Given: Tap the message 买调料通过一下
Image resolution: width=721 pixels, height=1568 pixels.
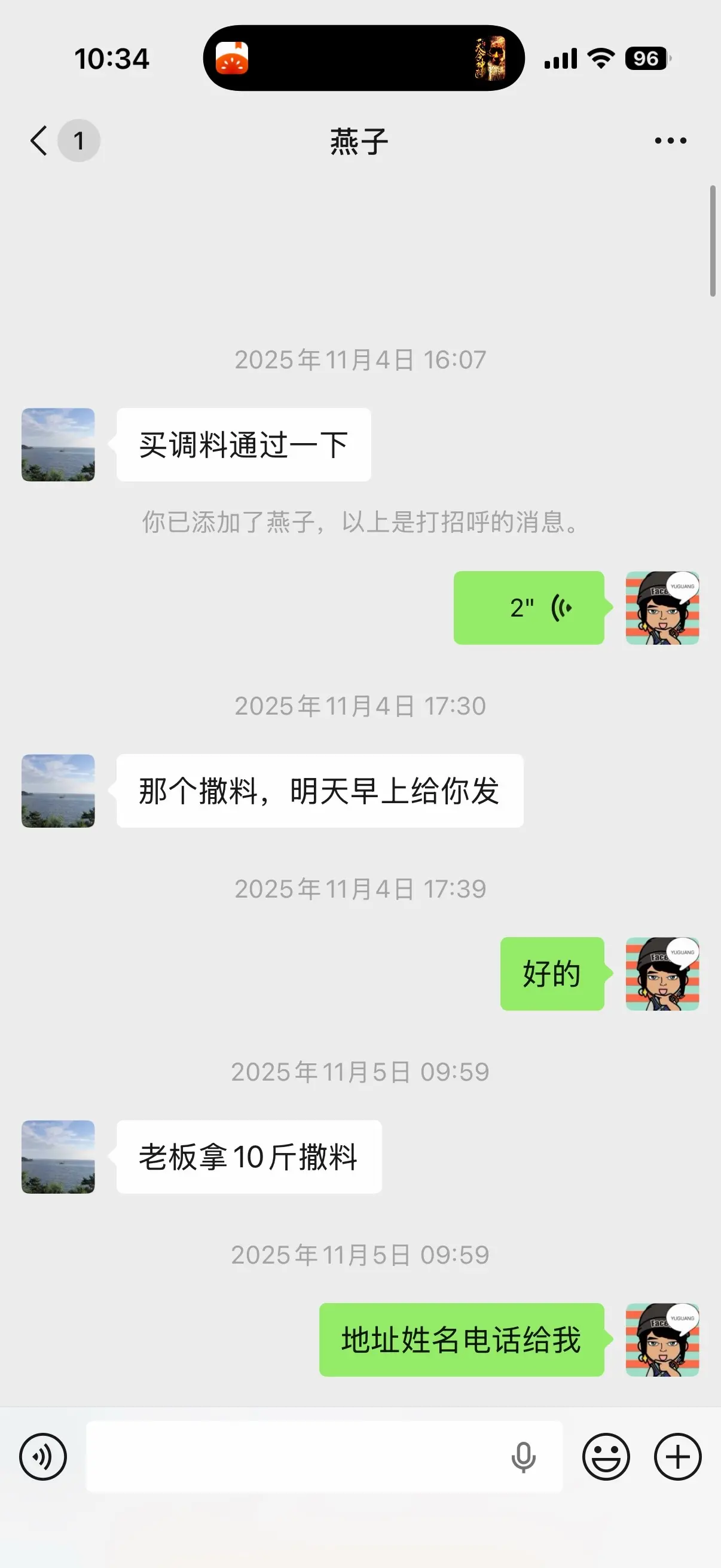Looking at the screenshot, I should pyautogui.click(x=242, y=444).
